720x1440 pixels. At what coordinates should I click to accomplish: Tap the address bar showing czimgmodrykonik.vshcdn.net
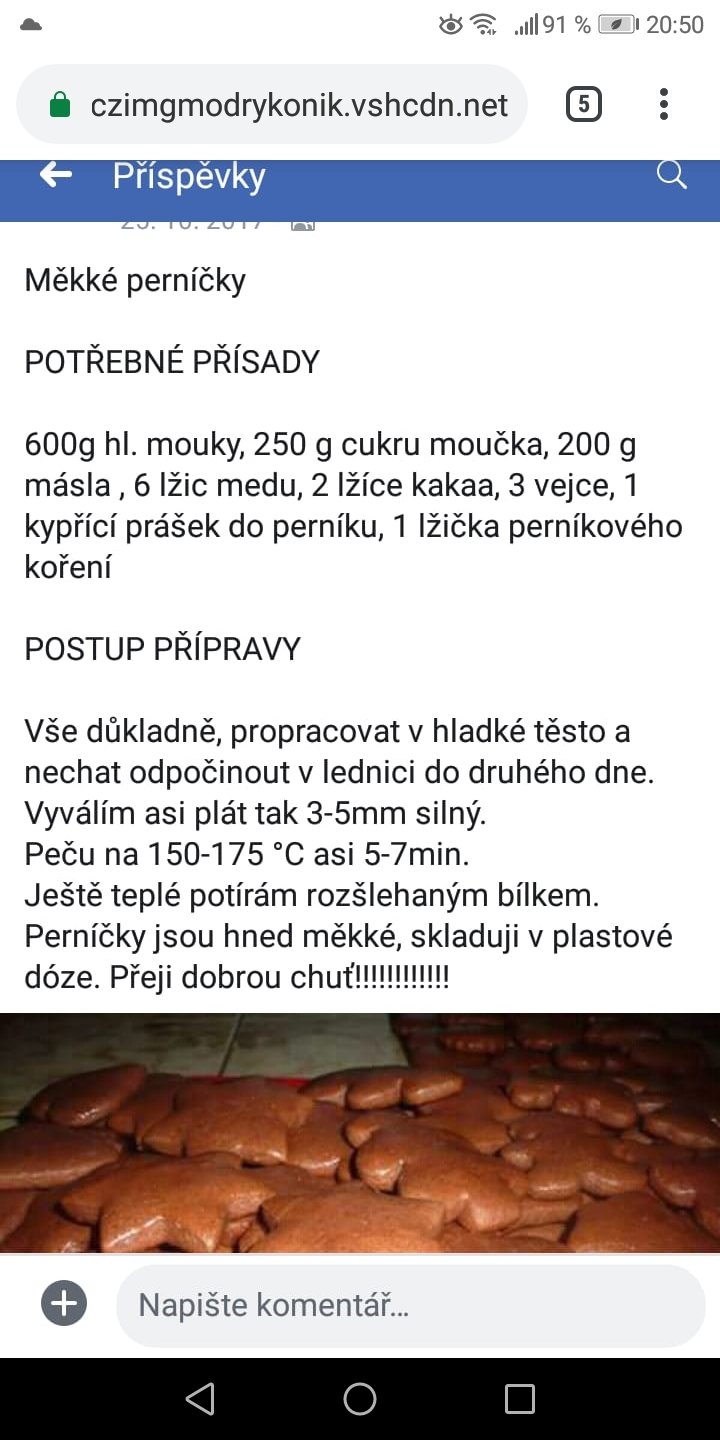298,105
